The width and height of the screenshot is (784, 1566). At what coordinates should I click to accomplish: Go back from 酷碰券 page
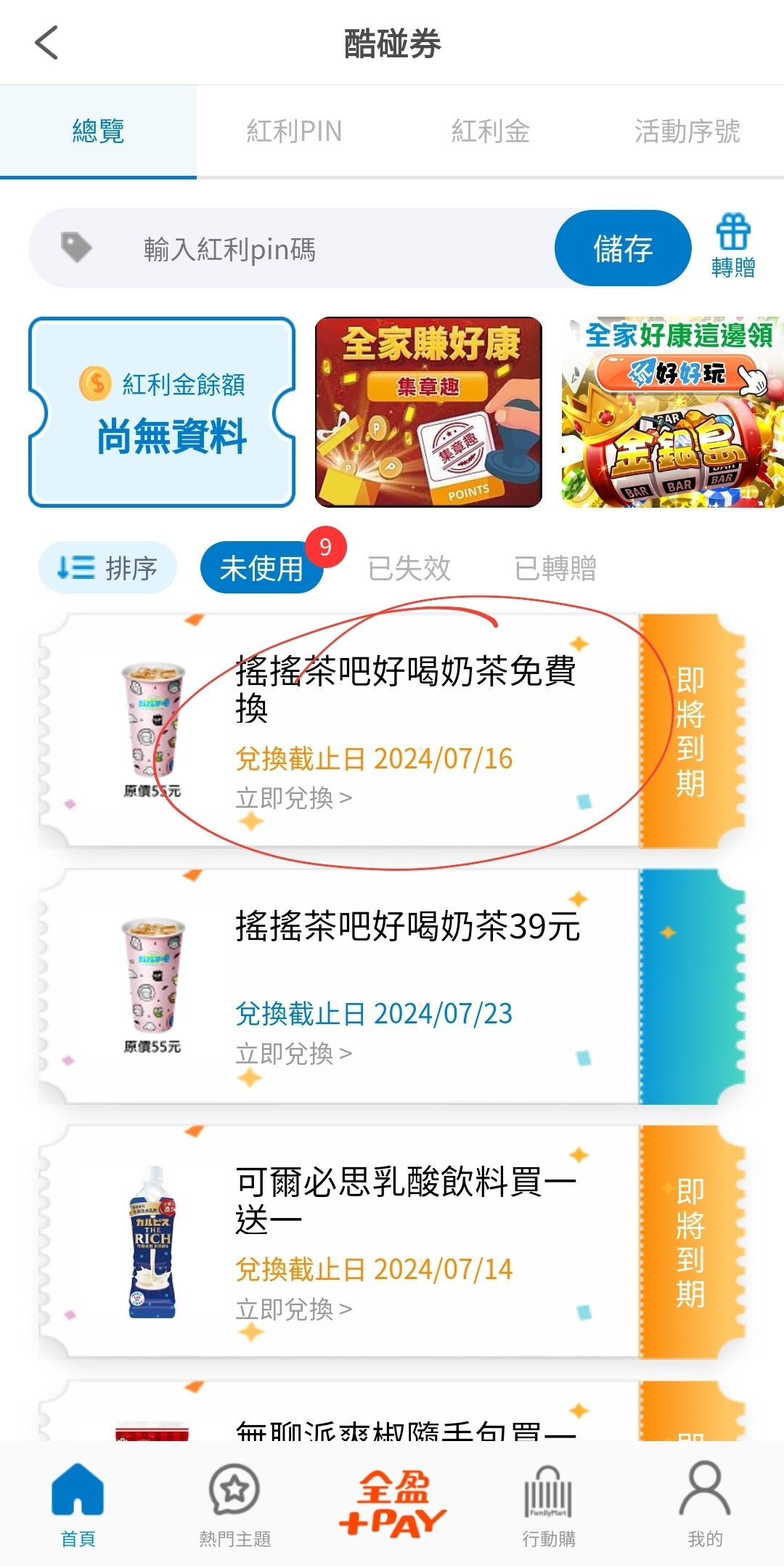[46, 43]
